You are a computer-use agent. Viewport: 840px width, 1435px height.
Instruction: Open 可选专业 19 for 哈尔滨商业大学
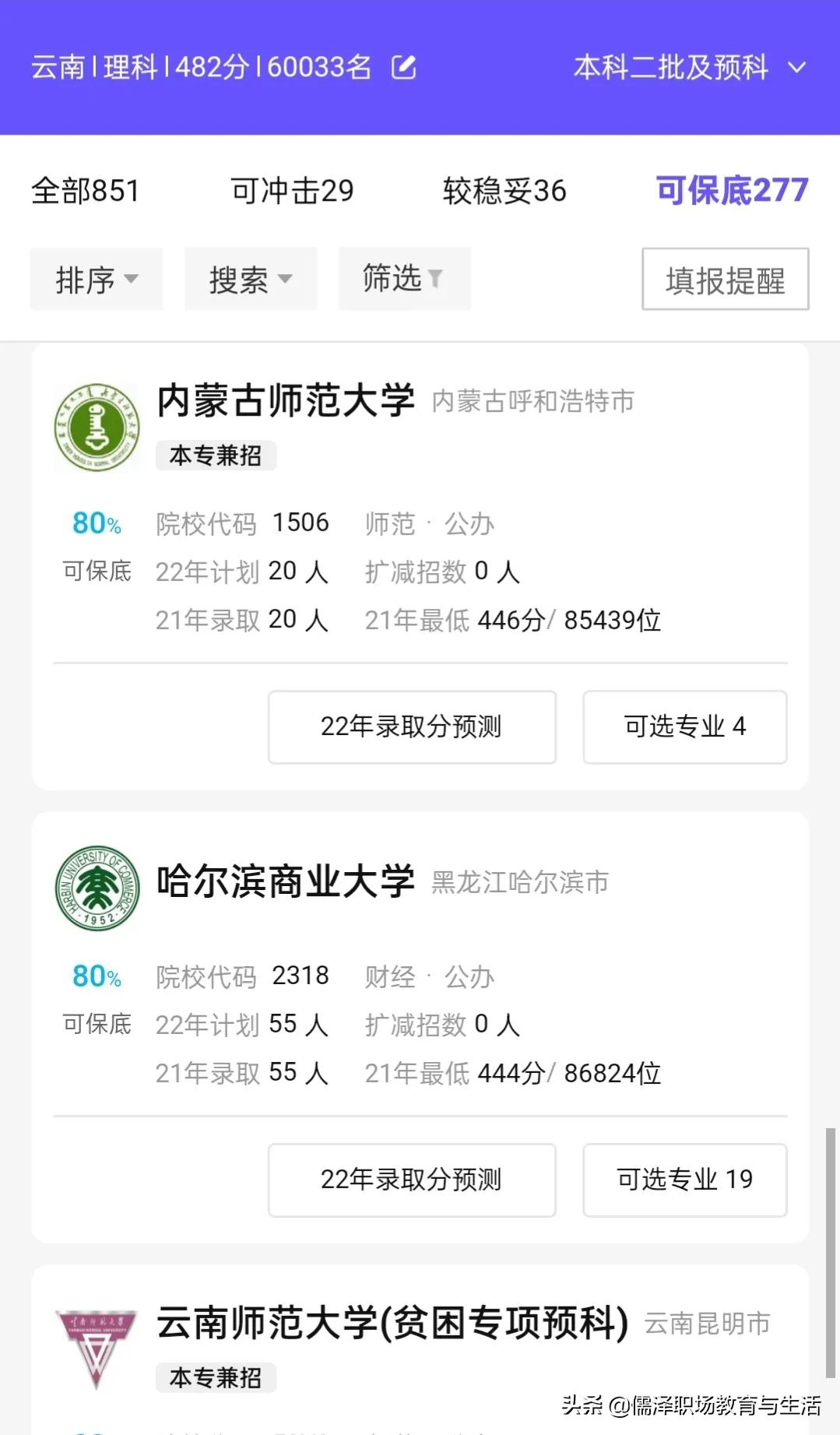(x=684, y=1180)
